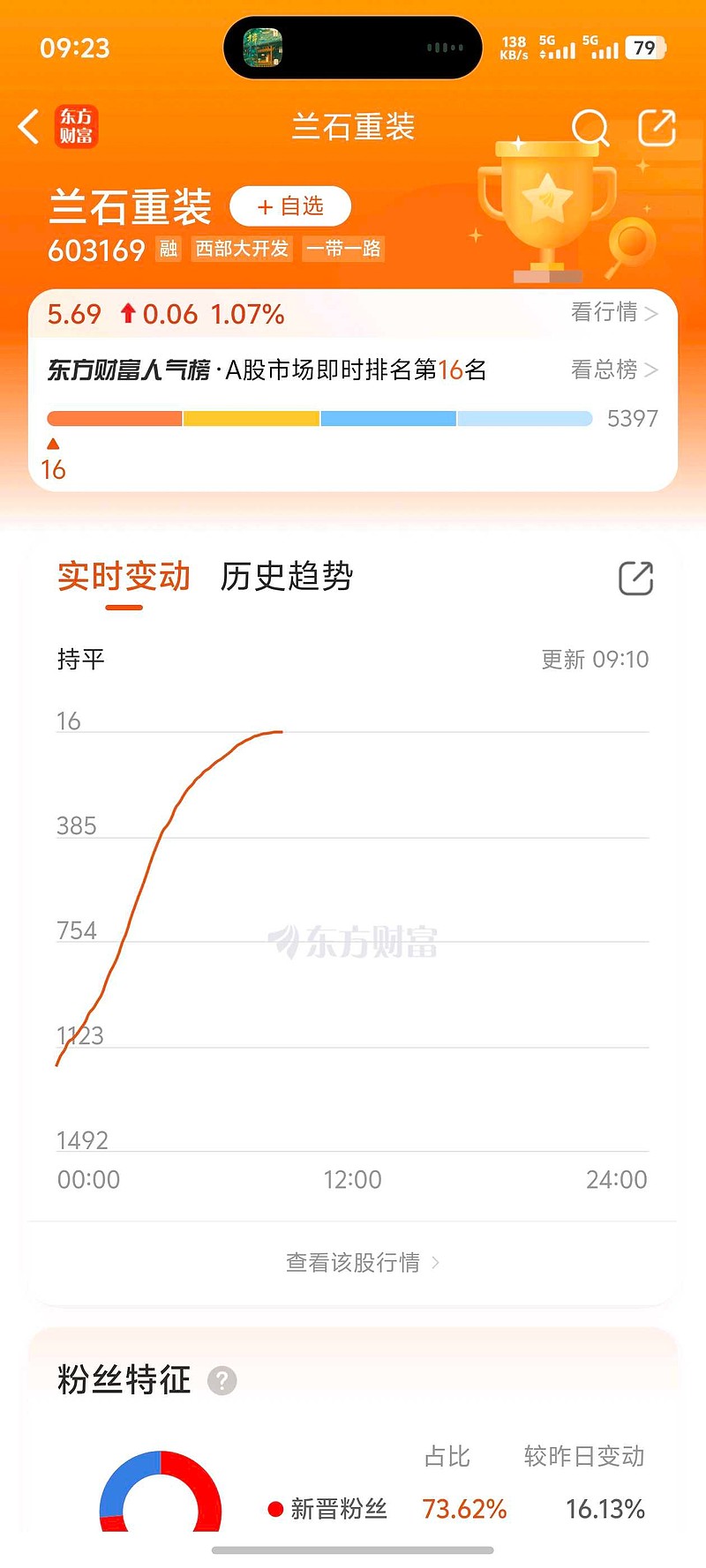Tap the chevron after 查看该股行情

(435, 1263)
